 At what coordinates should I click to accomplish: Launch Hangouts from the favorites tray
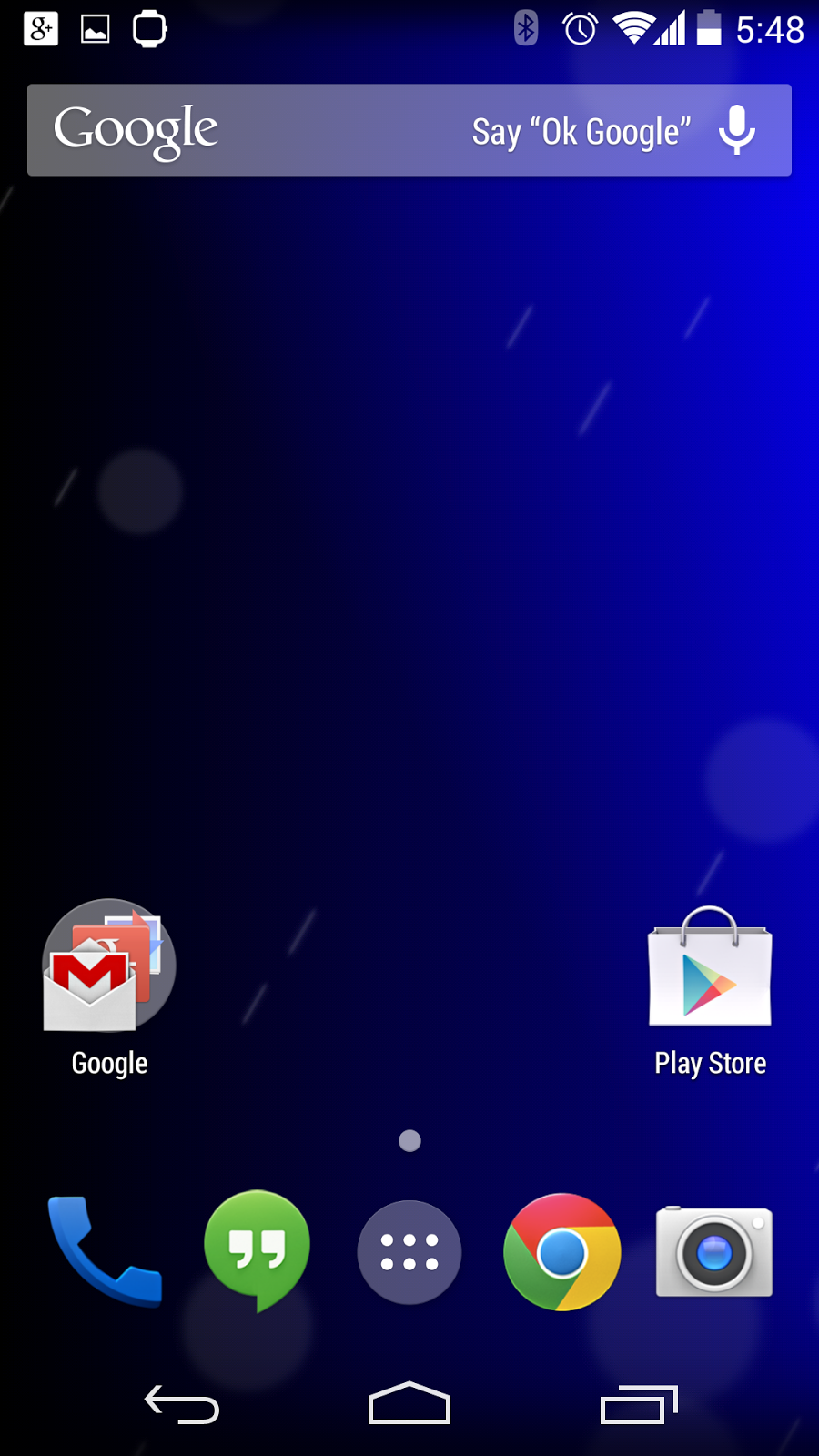(x=258, y=1251)
